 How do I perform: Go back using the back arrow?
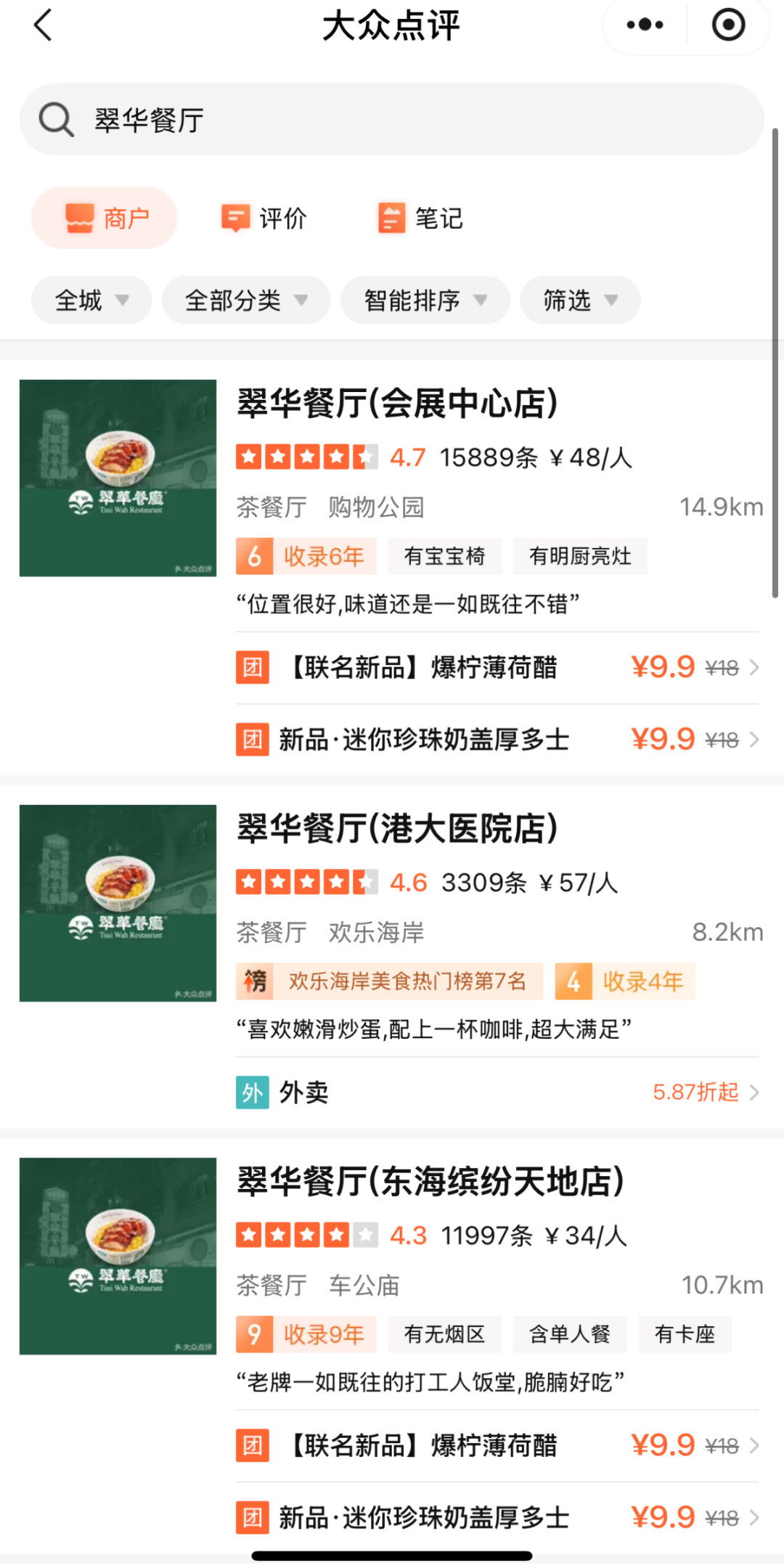coord(43,25)
